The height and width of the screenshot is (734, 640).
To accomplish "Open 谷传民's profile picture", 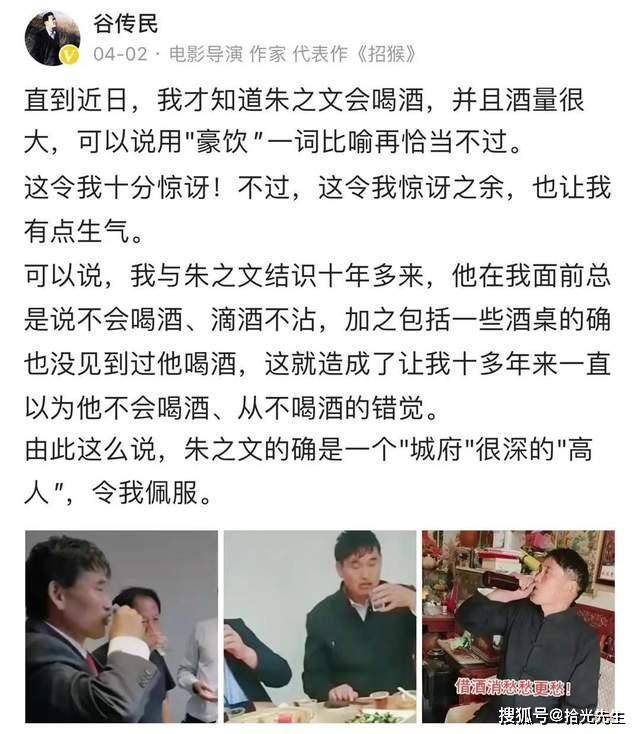I will click(52, 37).
